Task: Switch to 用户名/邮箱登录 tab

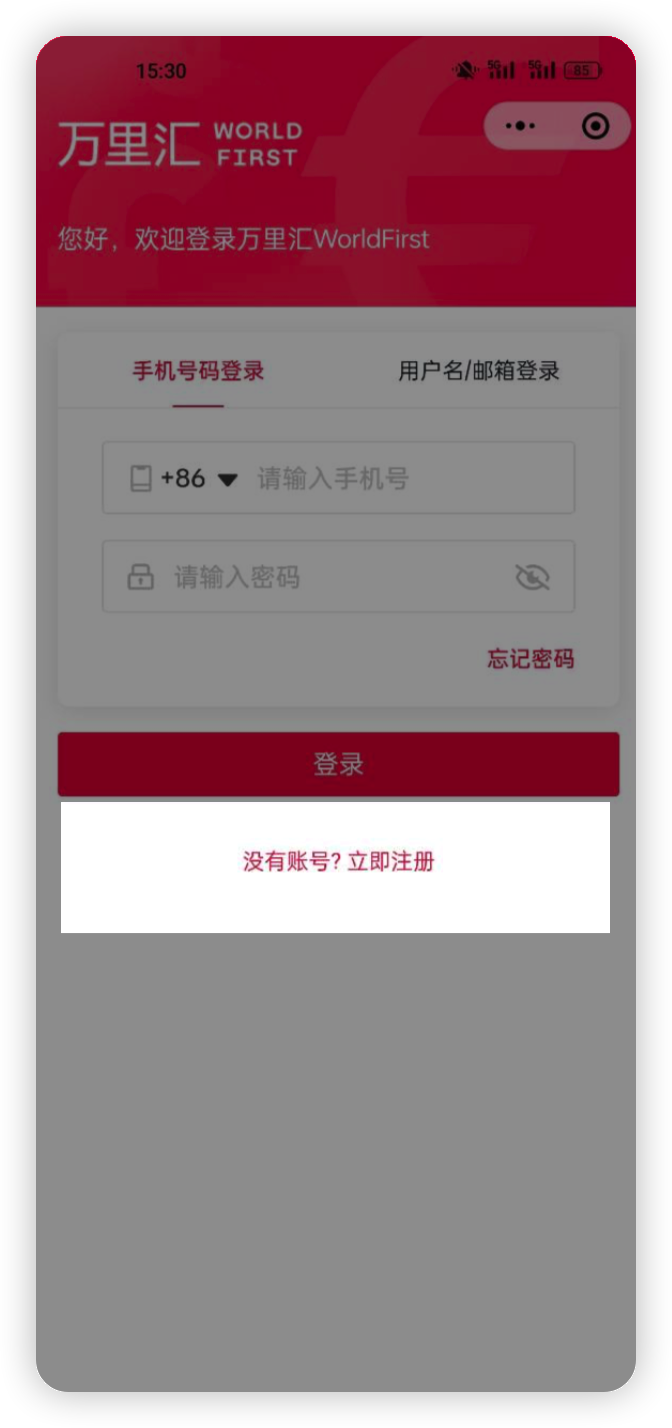Action: [479, 371]
